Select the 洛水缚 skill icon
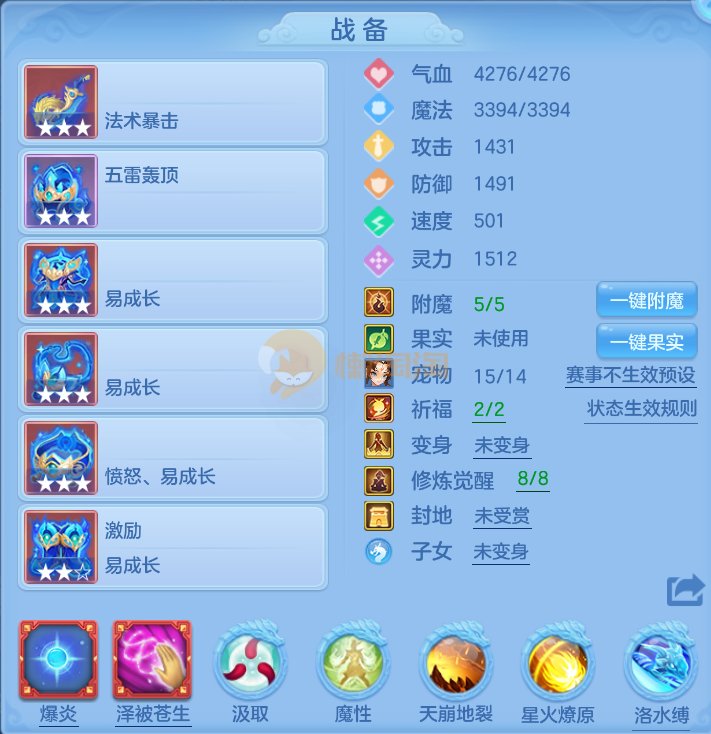The width and height of the screenshot is (711, 734). coord(661,660)
